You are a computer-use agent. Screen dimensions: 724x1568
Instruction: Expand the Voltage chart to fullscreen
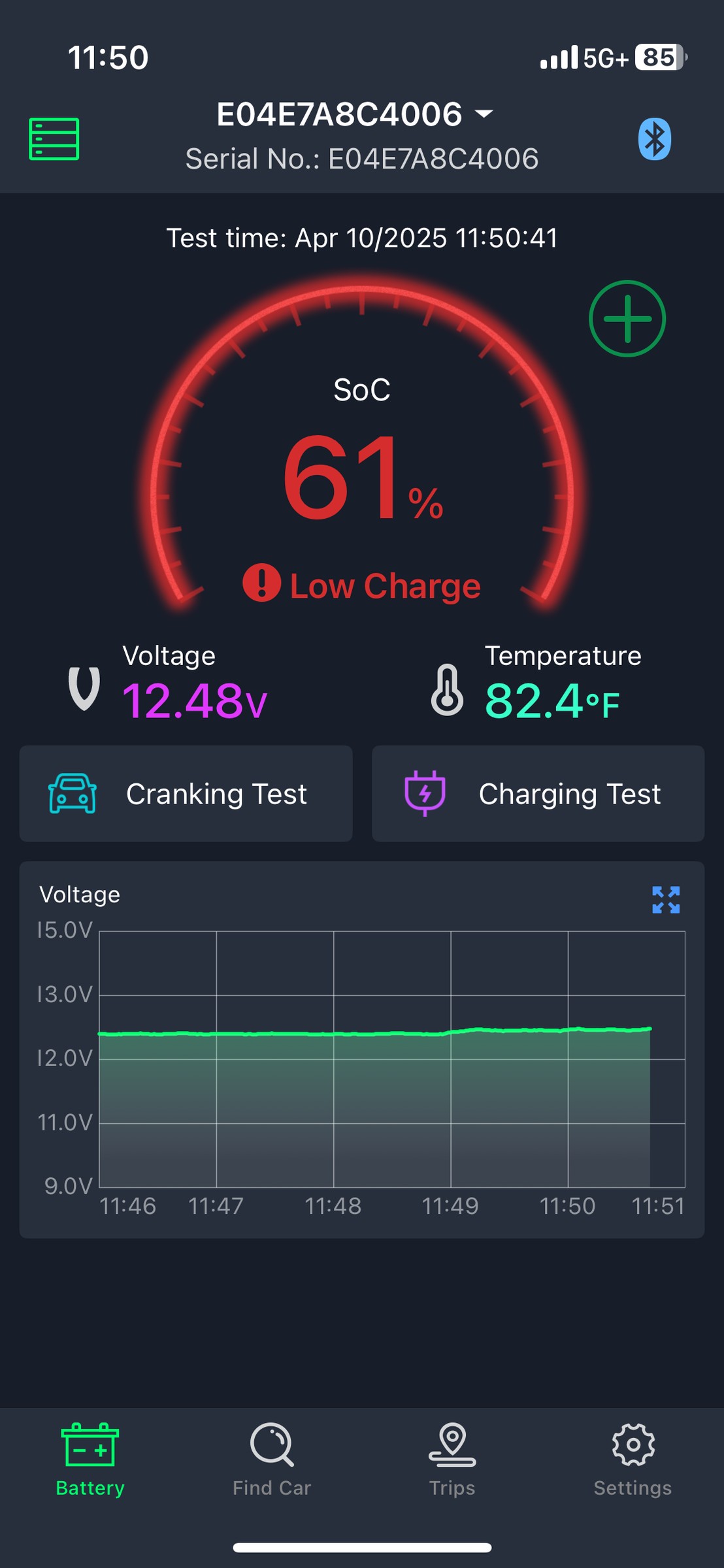click(x=666, y=900)
